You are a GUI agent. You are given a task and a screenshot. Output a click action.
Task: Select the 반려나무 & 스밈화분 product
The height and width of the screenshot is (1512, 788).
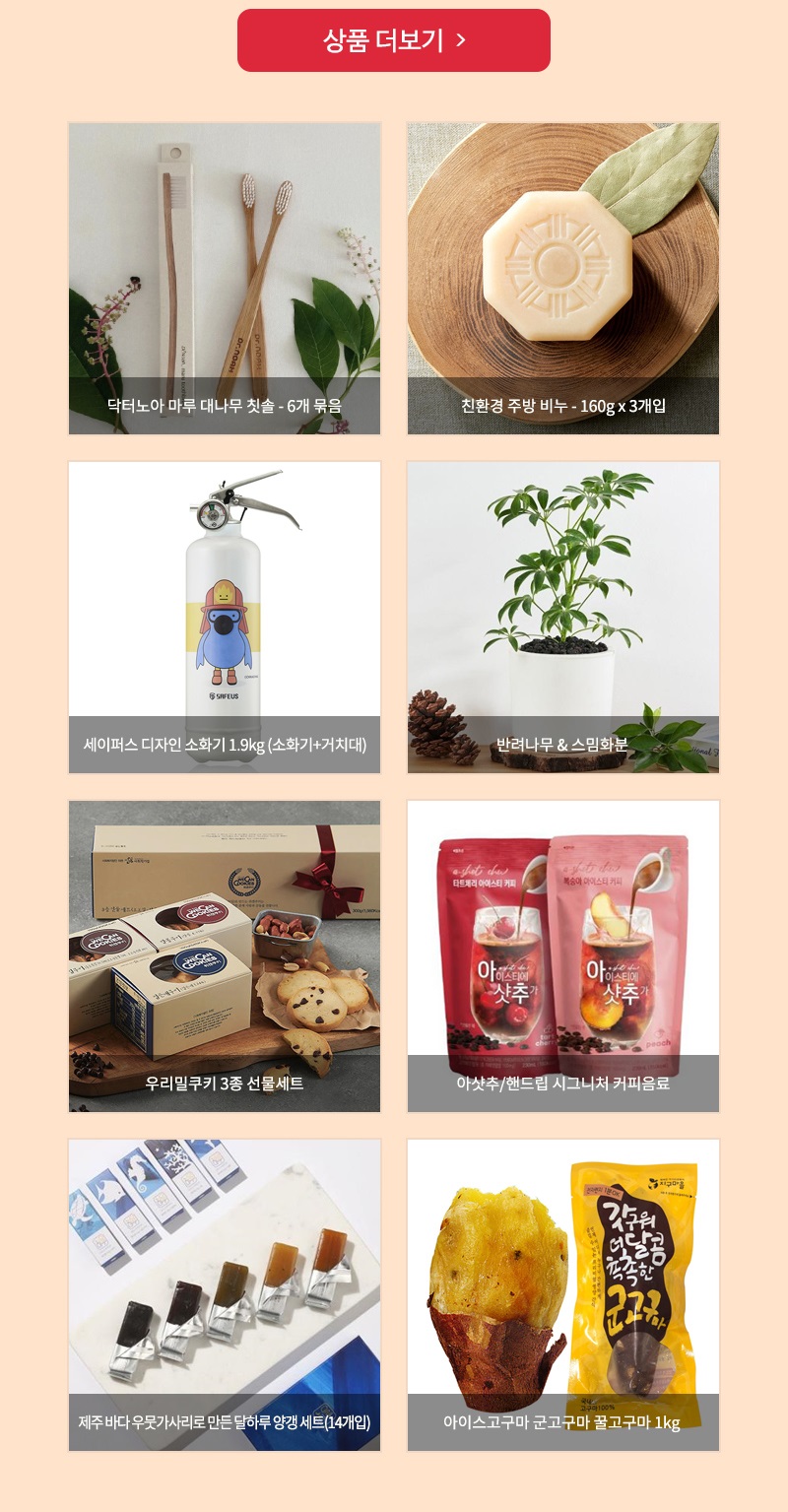pyautogui.click(x=562, y=618)
